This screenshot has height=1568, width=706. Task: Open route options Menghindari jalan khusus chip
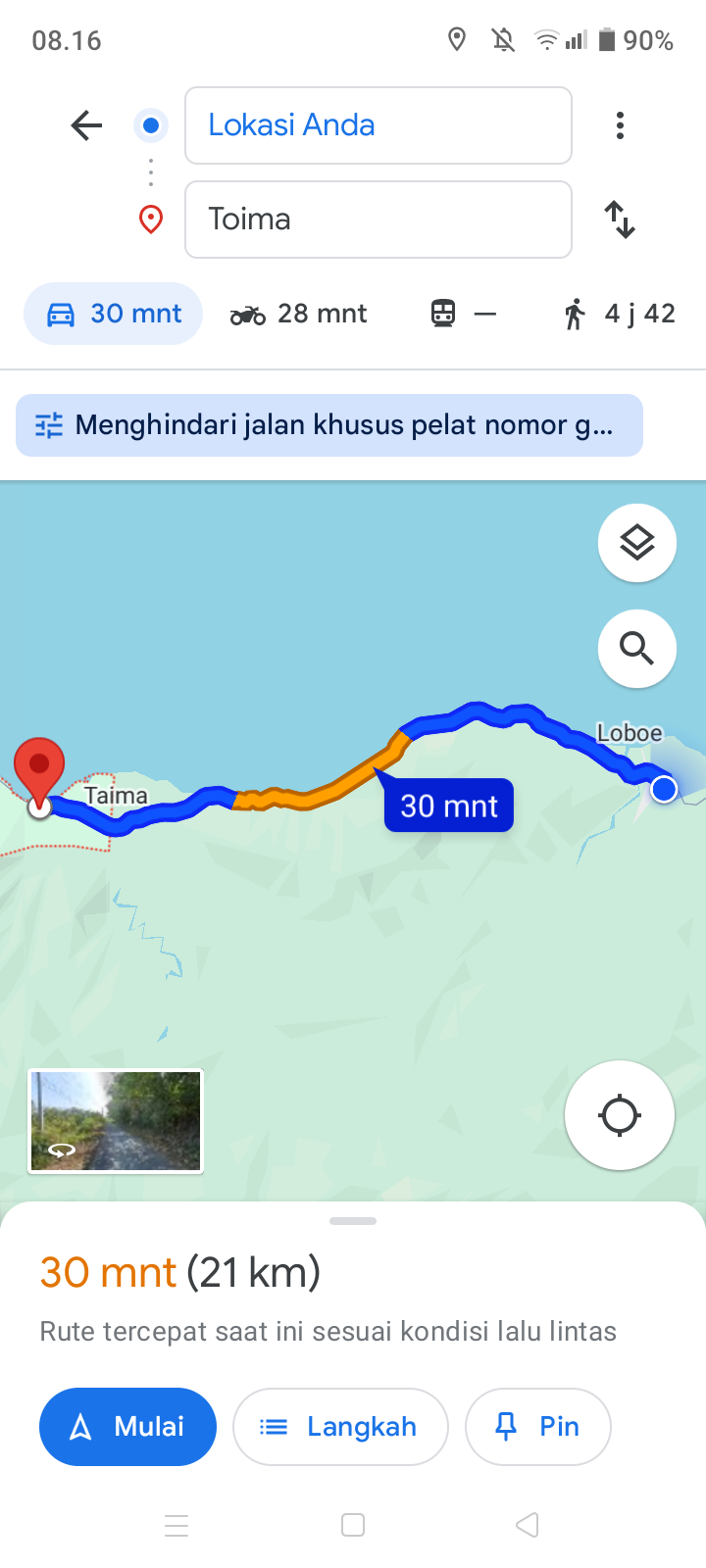point(329,425)
